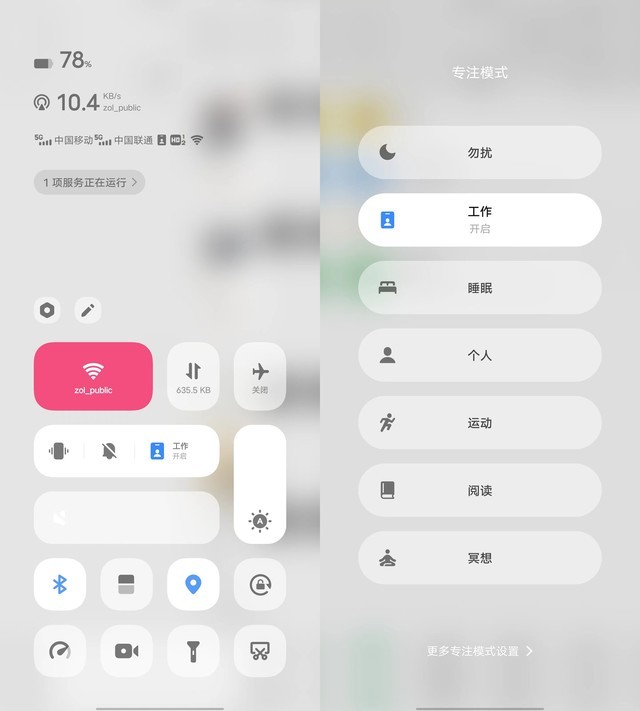
Task: Toggle location services
Action: pyautogui.click(x=193, y=584)
